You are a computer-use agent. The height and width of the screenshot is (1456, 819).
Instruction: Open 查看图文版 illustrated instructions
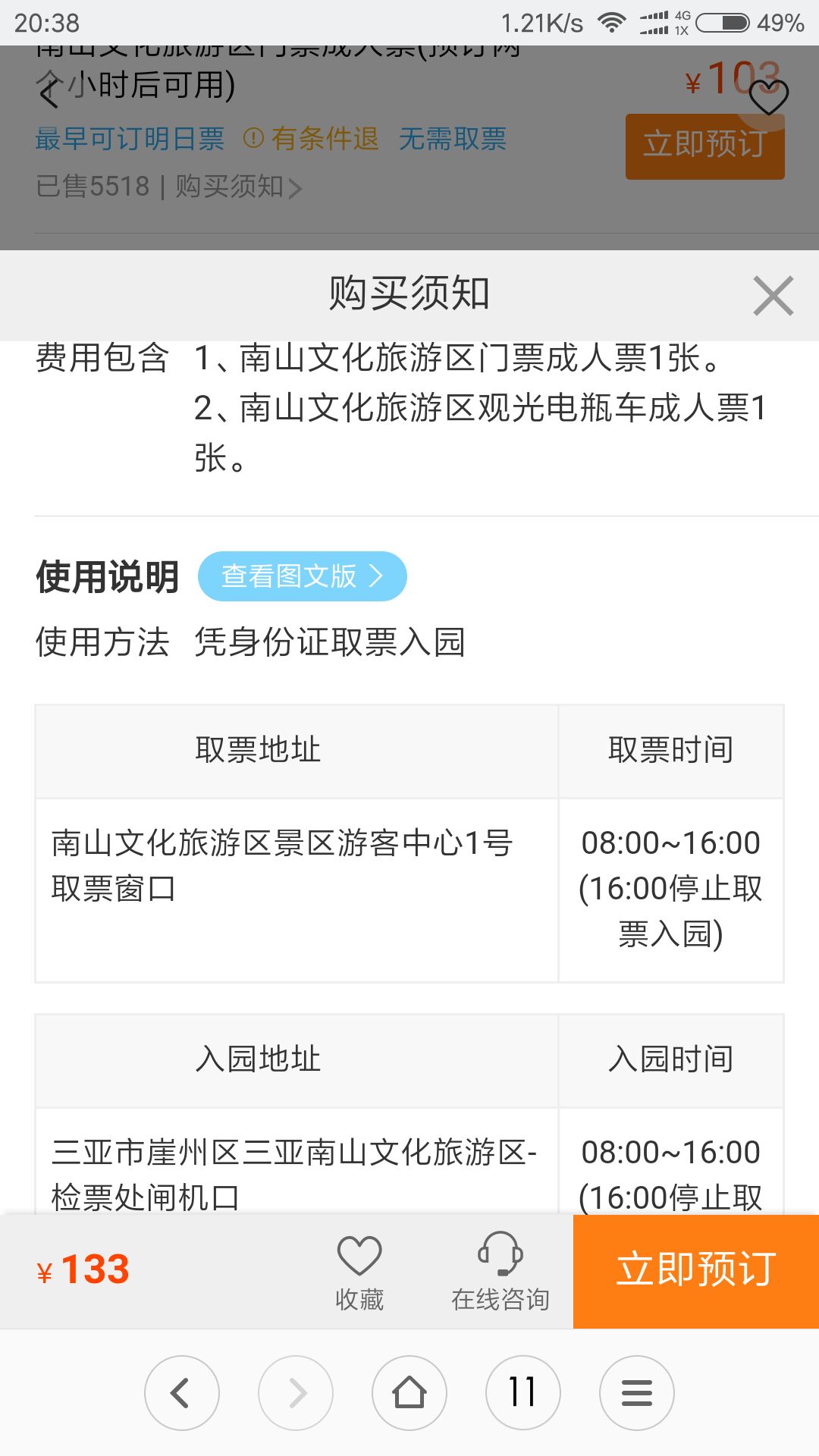tap(302, 576)
